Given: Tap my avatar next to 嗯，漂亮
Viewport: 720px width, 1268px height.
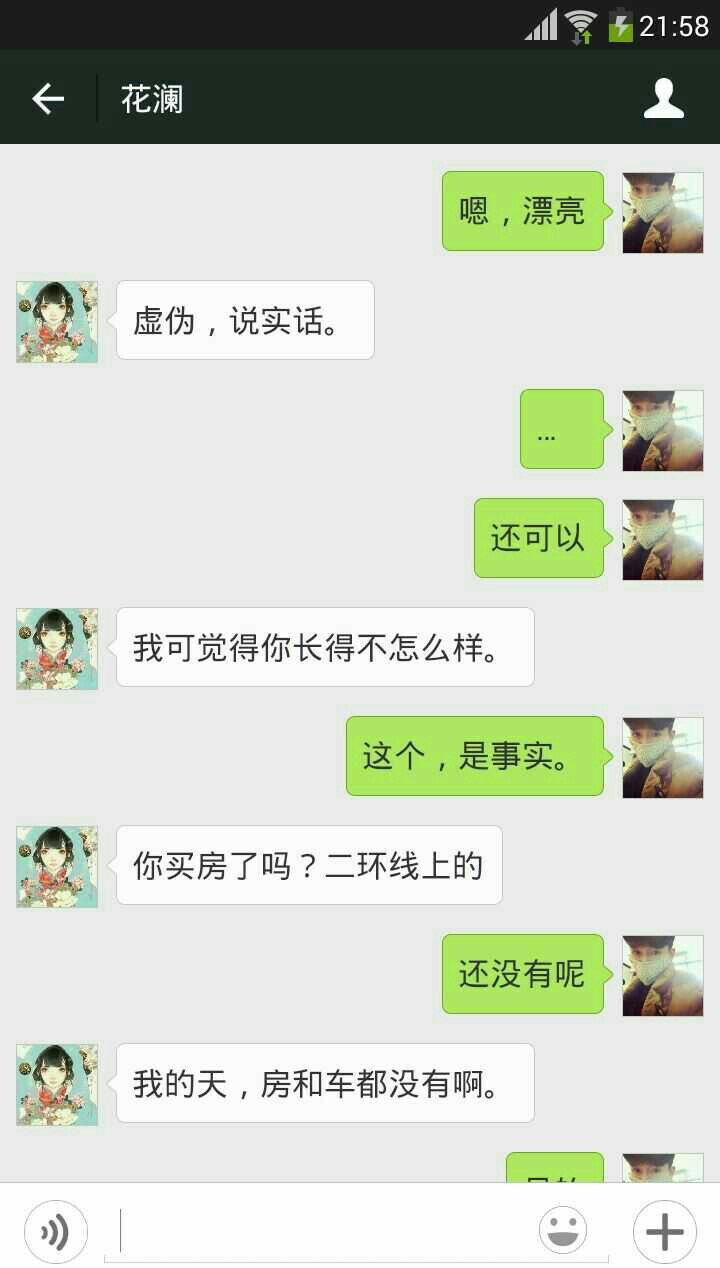Looking at the screenshot, I should 662,212.
